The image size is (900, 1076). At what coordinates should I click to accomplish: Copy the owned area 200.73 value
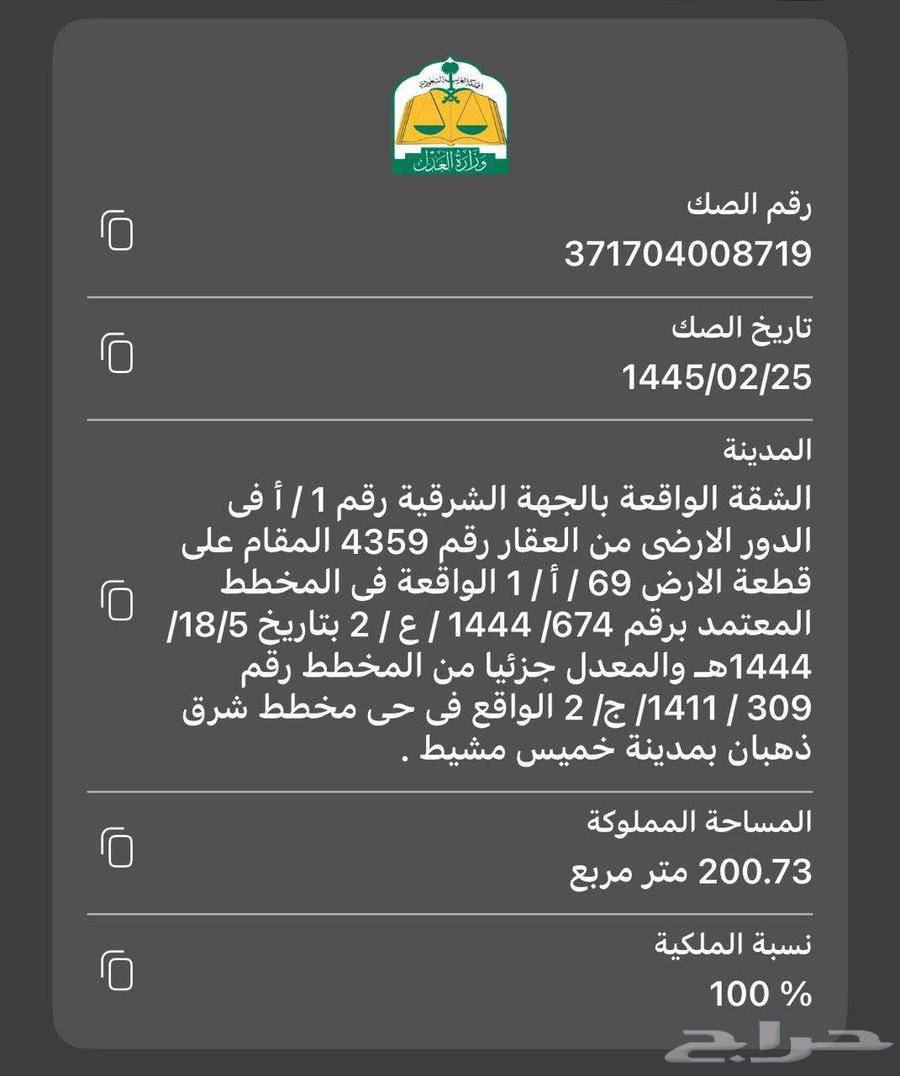pos(117,847)
